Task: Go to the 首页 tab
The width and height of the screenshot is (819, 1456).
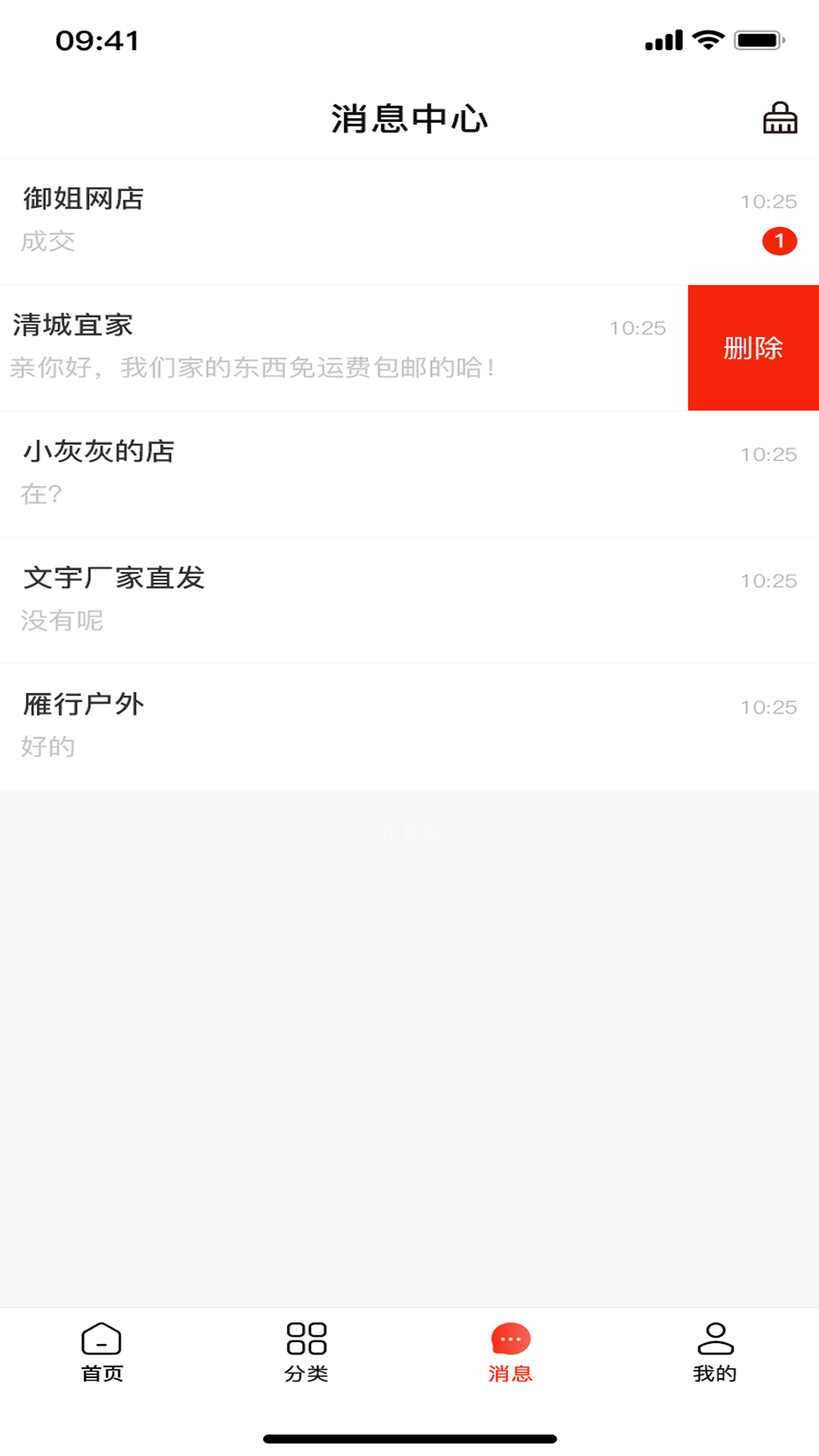Action: point(102,1353)
